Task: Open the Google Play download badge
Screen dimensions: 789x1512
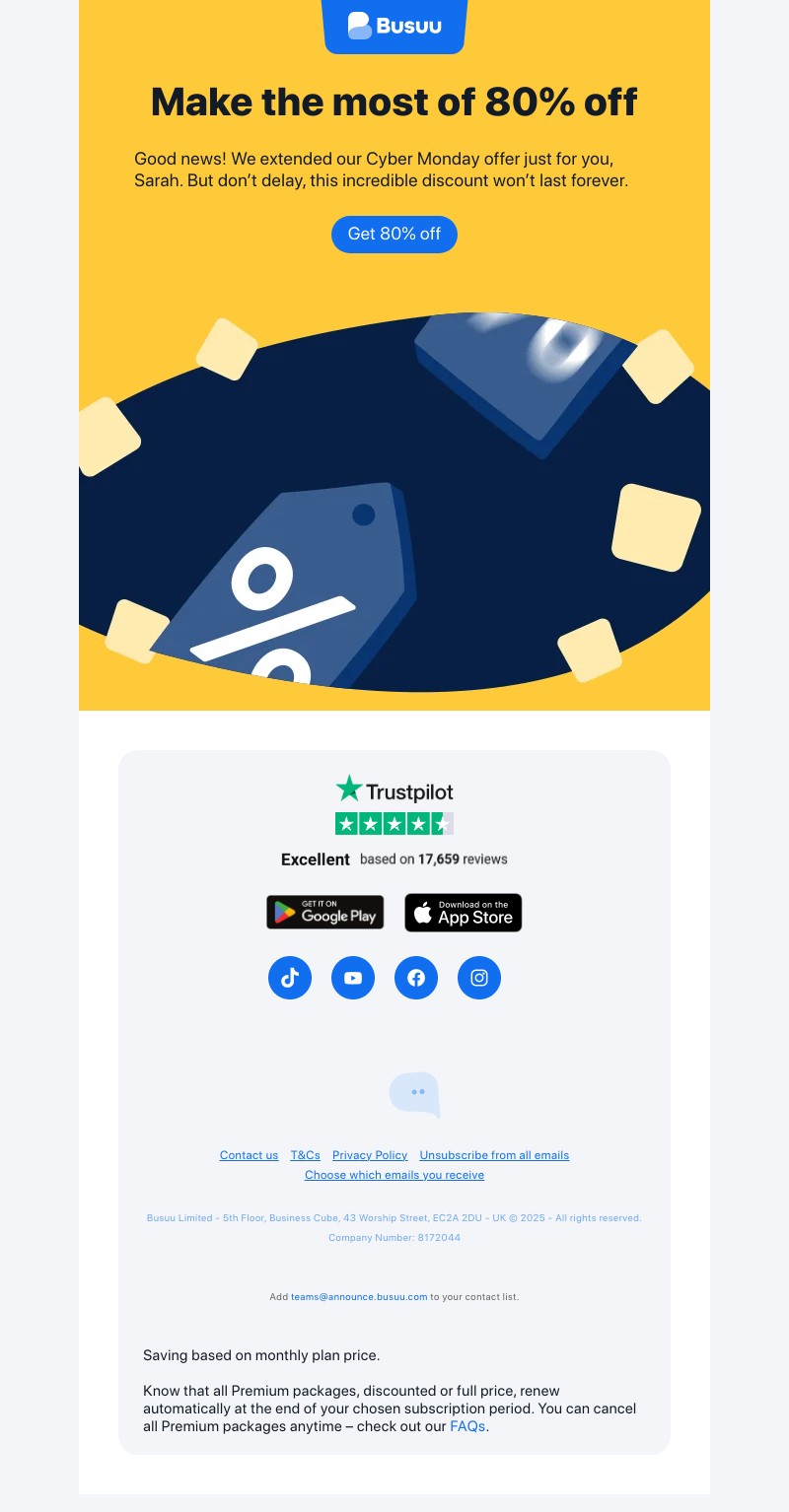Action: click(x=324, y=912)
